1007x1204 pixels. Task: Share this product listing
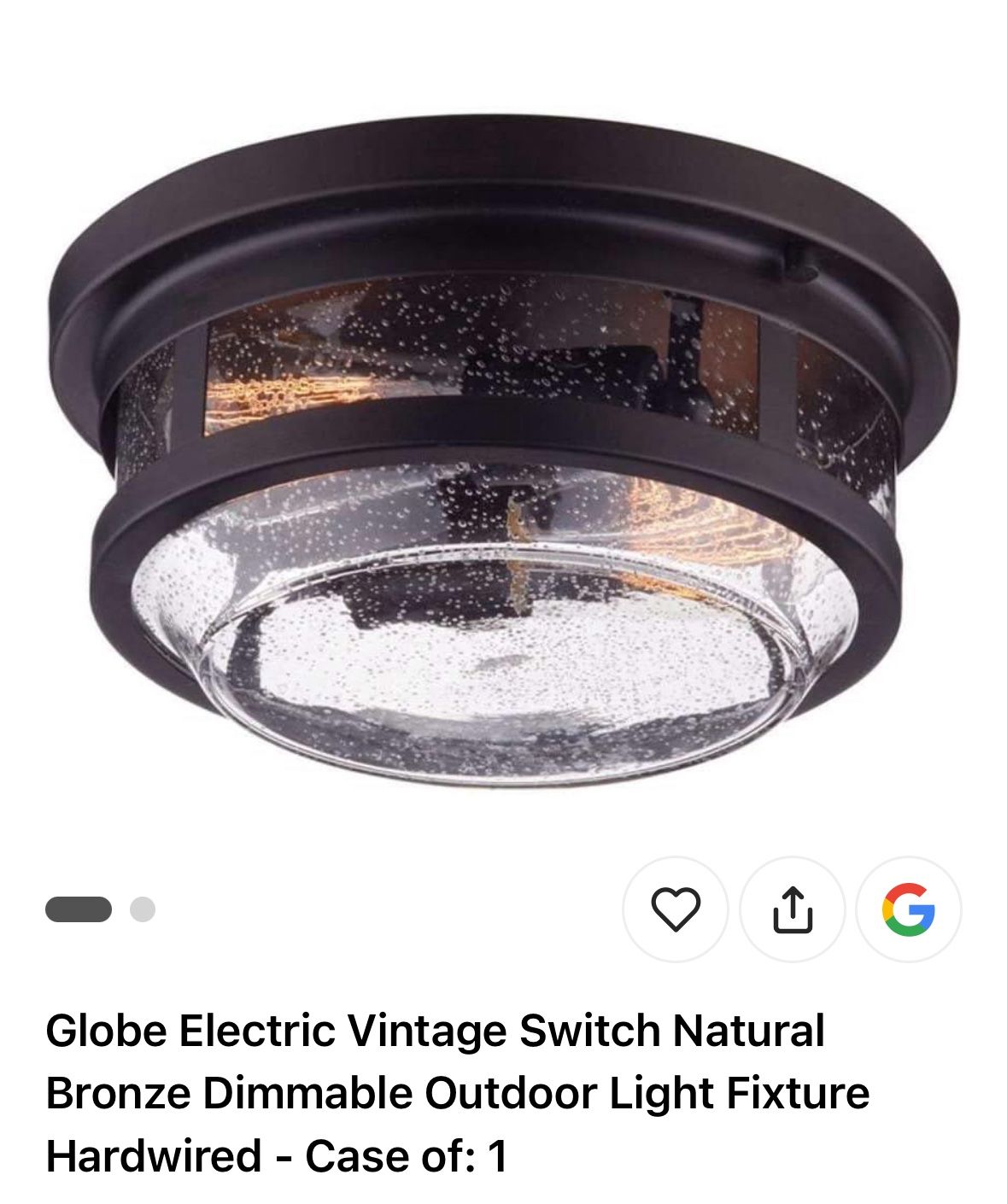point(792,909)
